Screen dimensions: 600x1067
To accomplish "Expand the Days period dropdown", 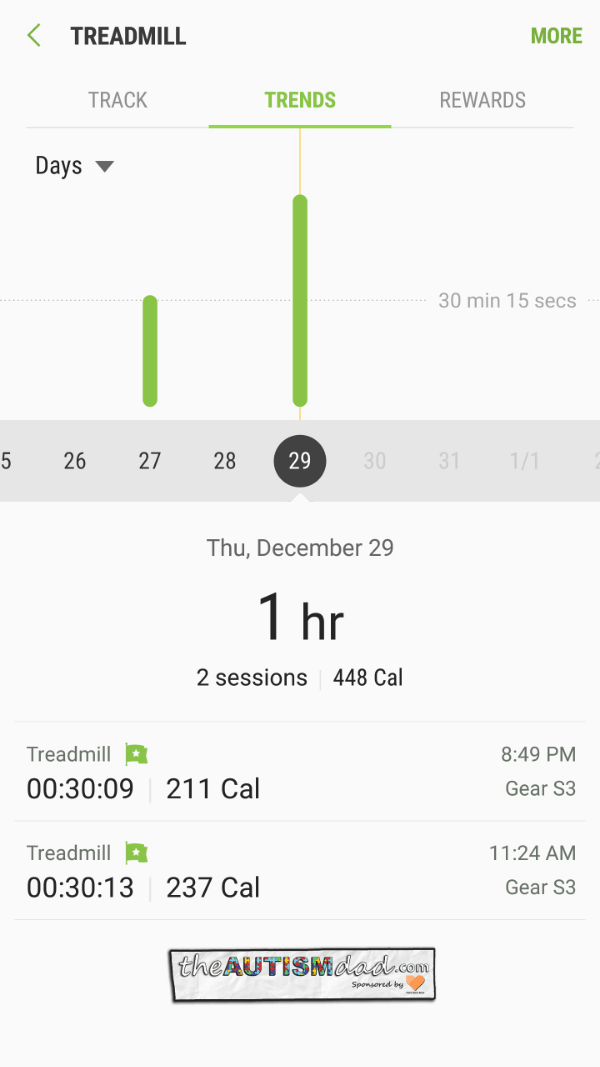I will click(x=74, y=166).
